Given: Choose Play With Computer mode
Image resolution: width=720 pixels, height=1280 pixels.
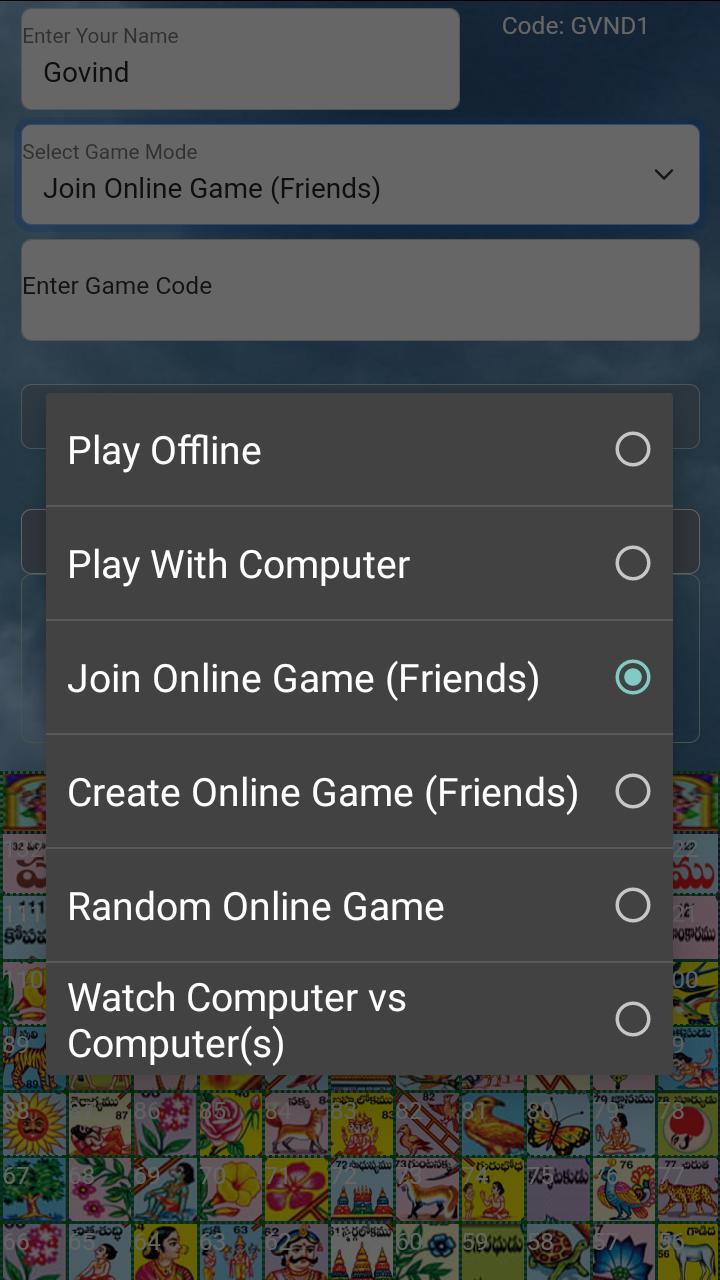Looking at the screenshot, I should 358,564.
